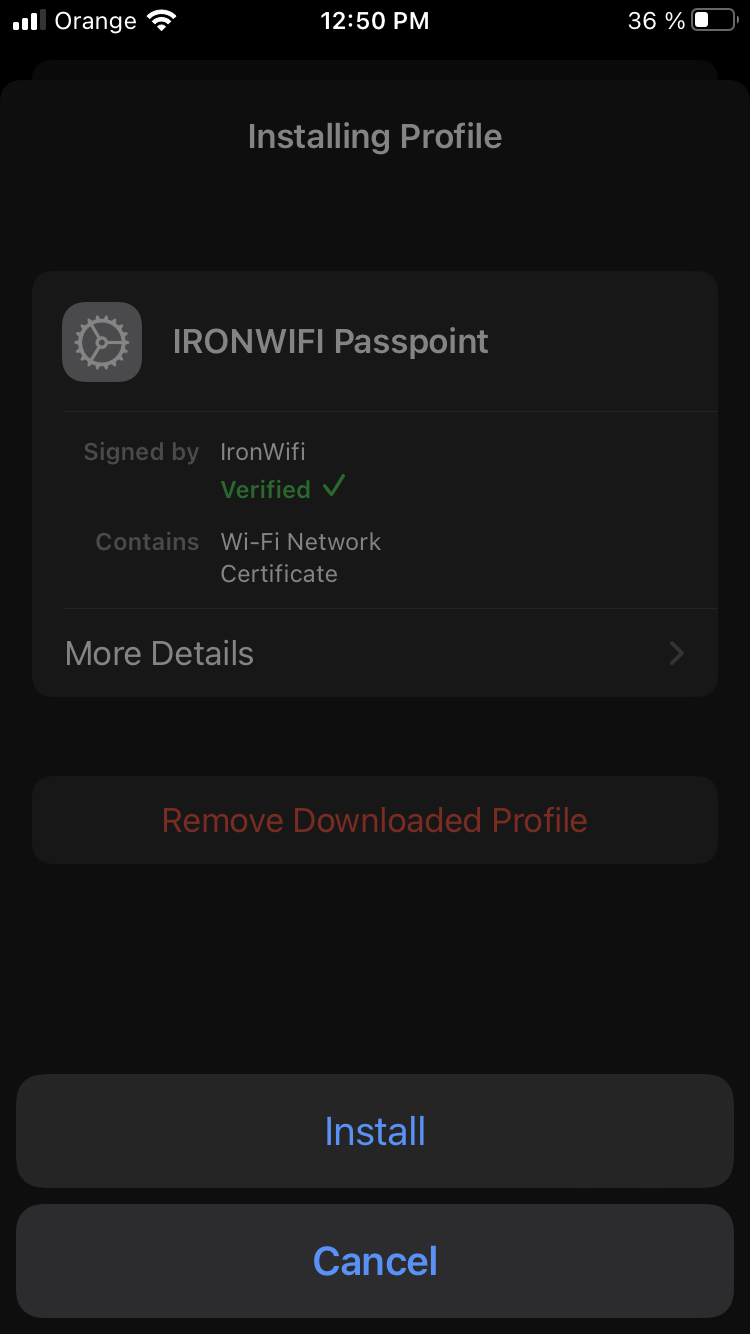The height and width of the screenshot is (1334, 750).
Task: Cancel the profile installation
Action: pyautogui.click(x=375, y=1261)
